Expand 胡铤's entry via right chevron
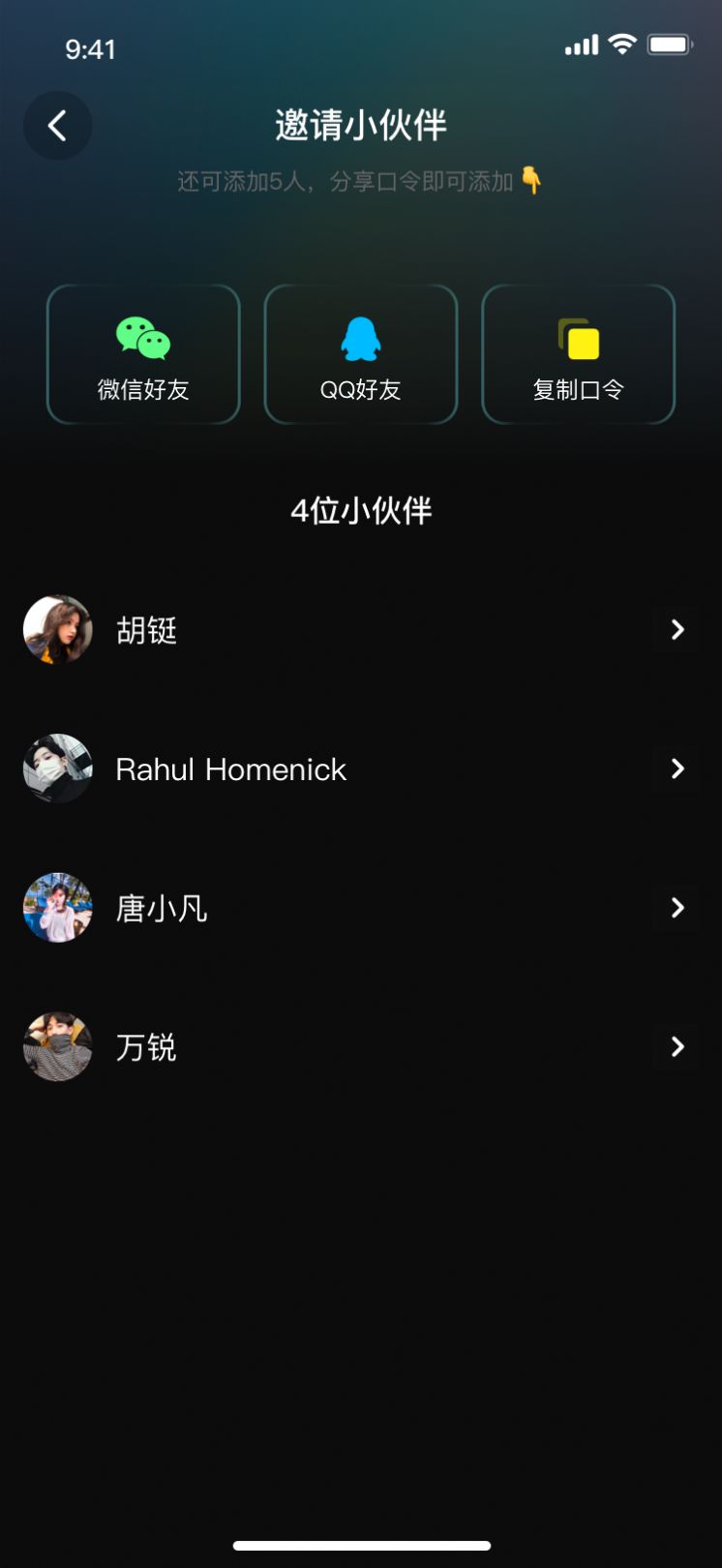722x1568 pixels. click(x=677, y=629)
